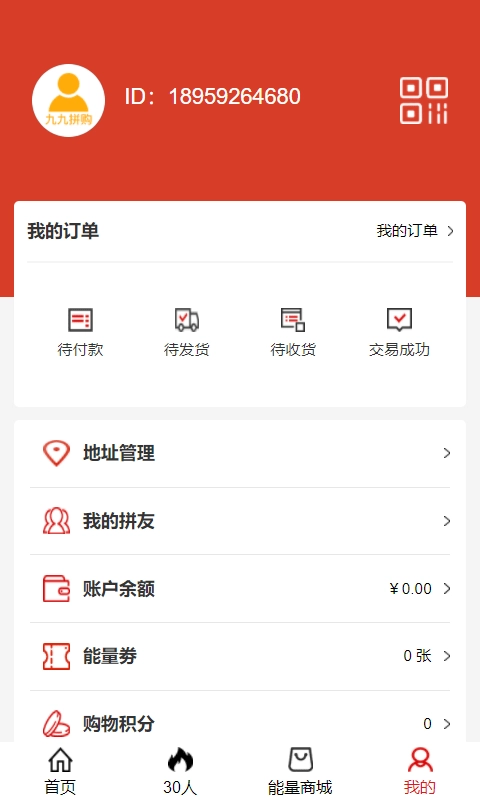Open 账户余额 row
Image resolution: width=480 pixels, height=800 pixels.
coord(240,589)
